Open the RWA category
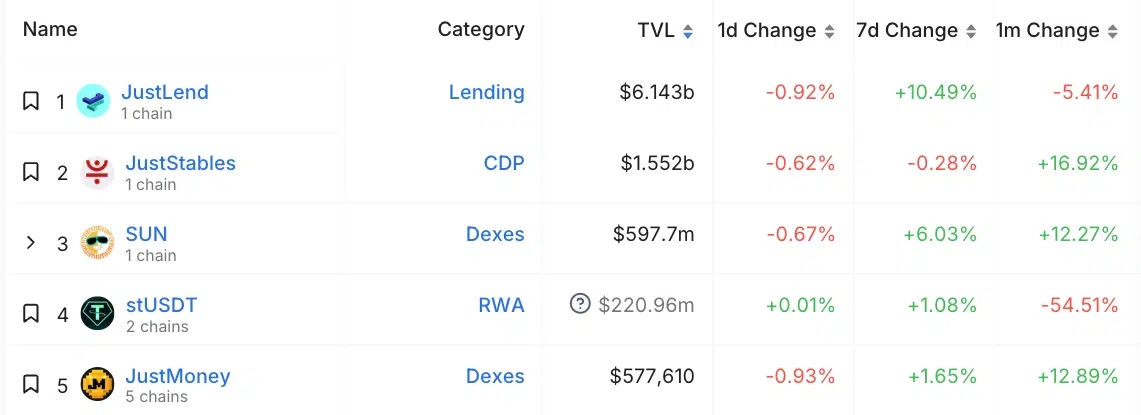Viewport: 1141px width, 415px height. pyautogui.click(x=501, y=305)
